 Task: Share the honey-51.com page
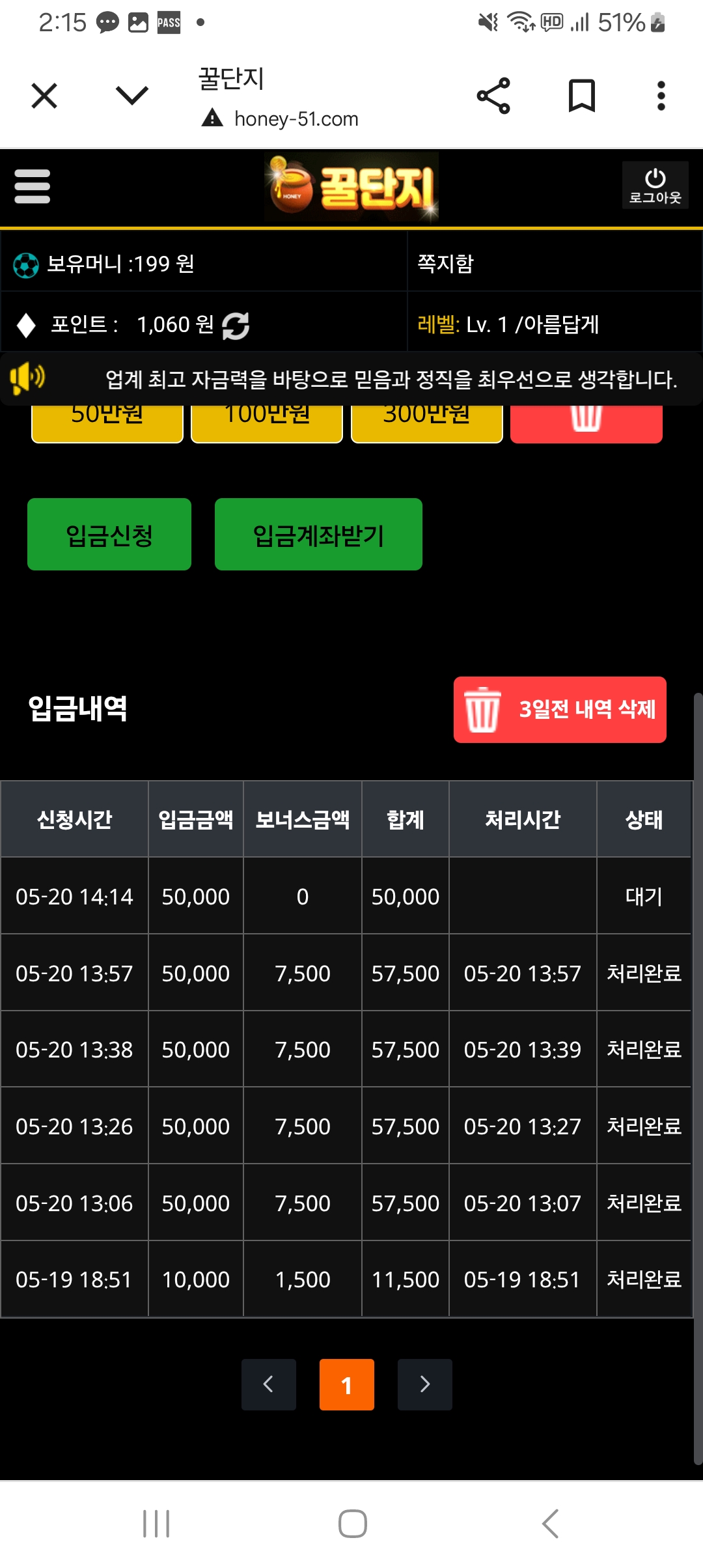[493, 96]
